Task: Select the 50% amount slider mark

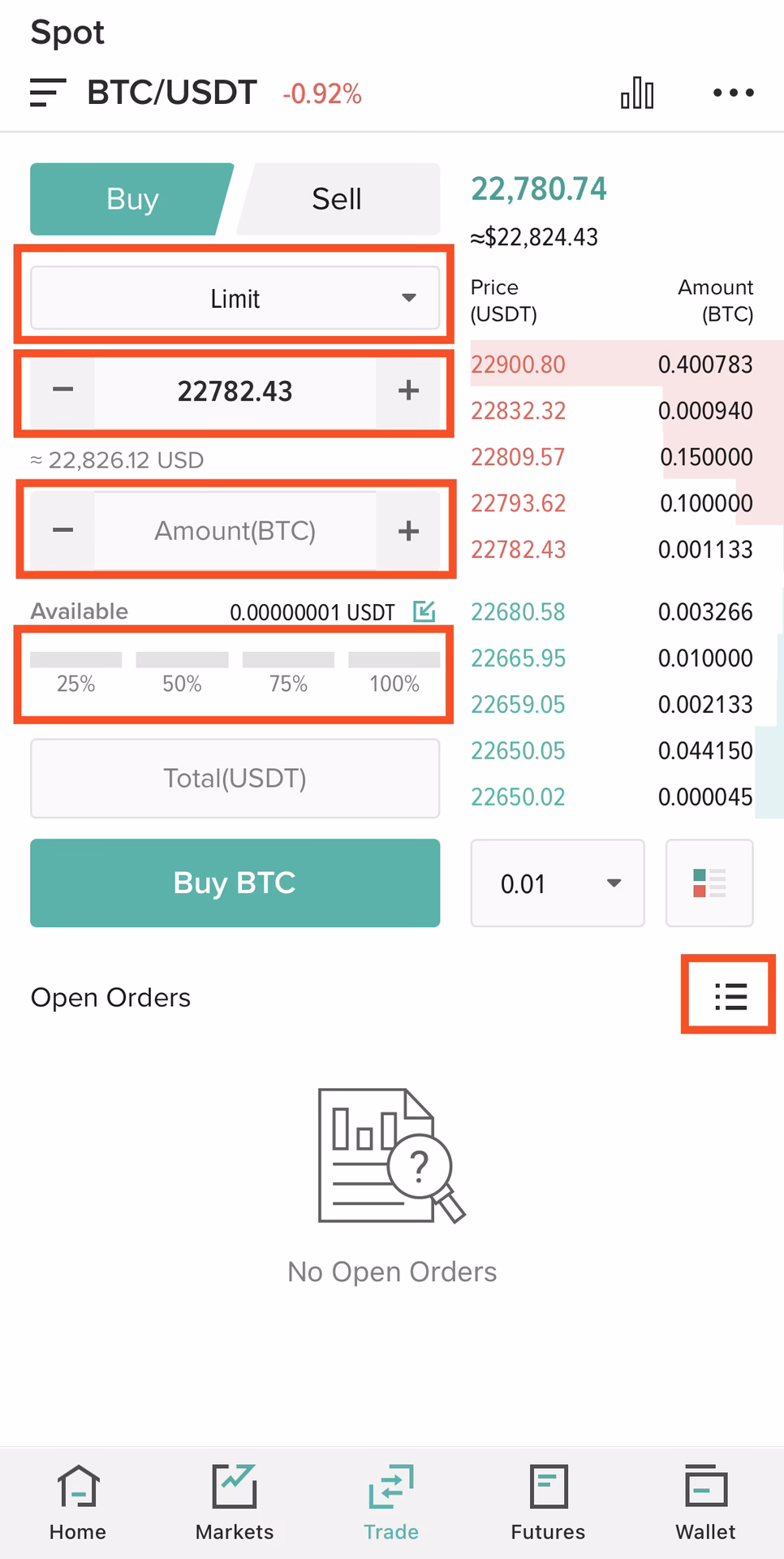Action: point(181,671)
